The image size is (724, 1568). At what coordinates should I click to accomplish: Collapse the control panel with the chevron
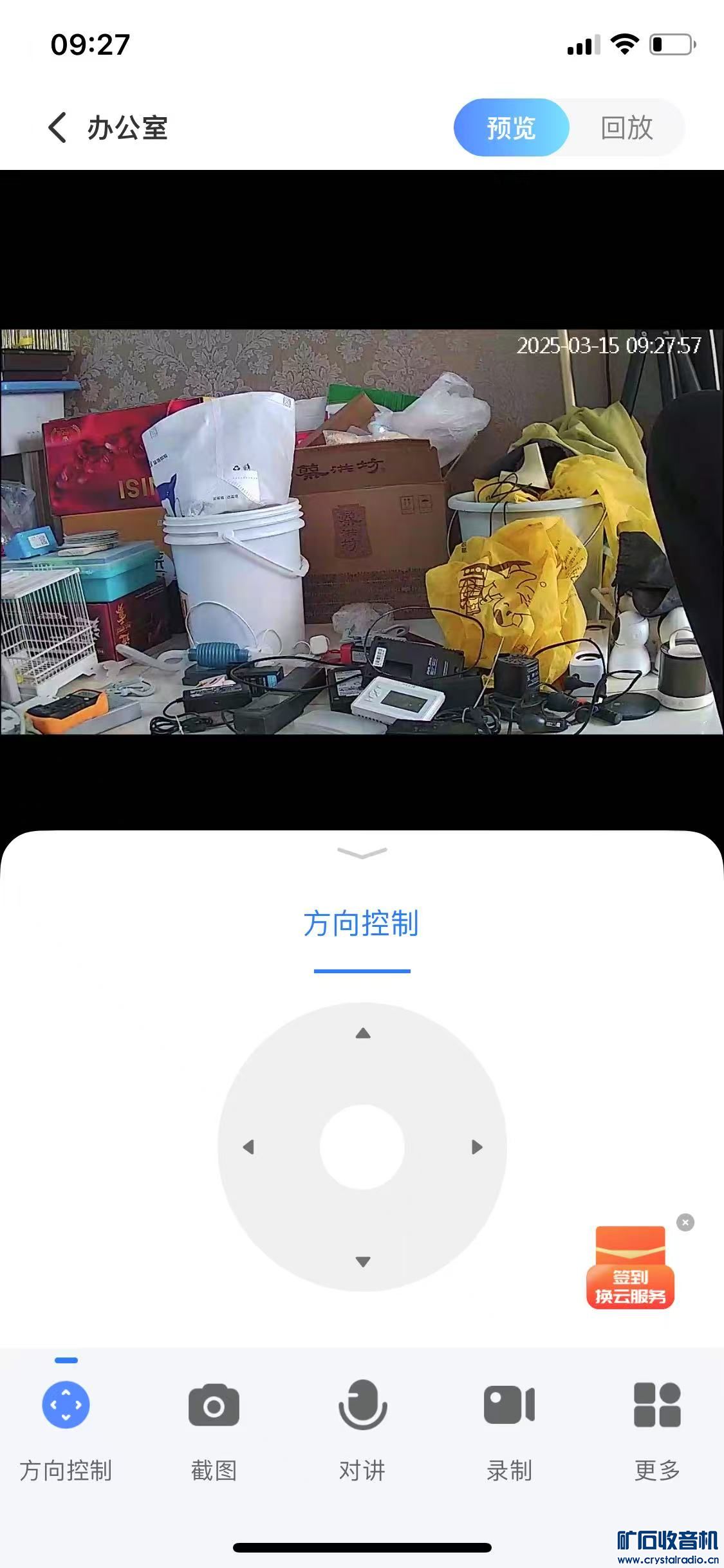[362, 853]
